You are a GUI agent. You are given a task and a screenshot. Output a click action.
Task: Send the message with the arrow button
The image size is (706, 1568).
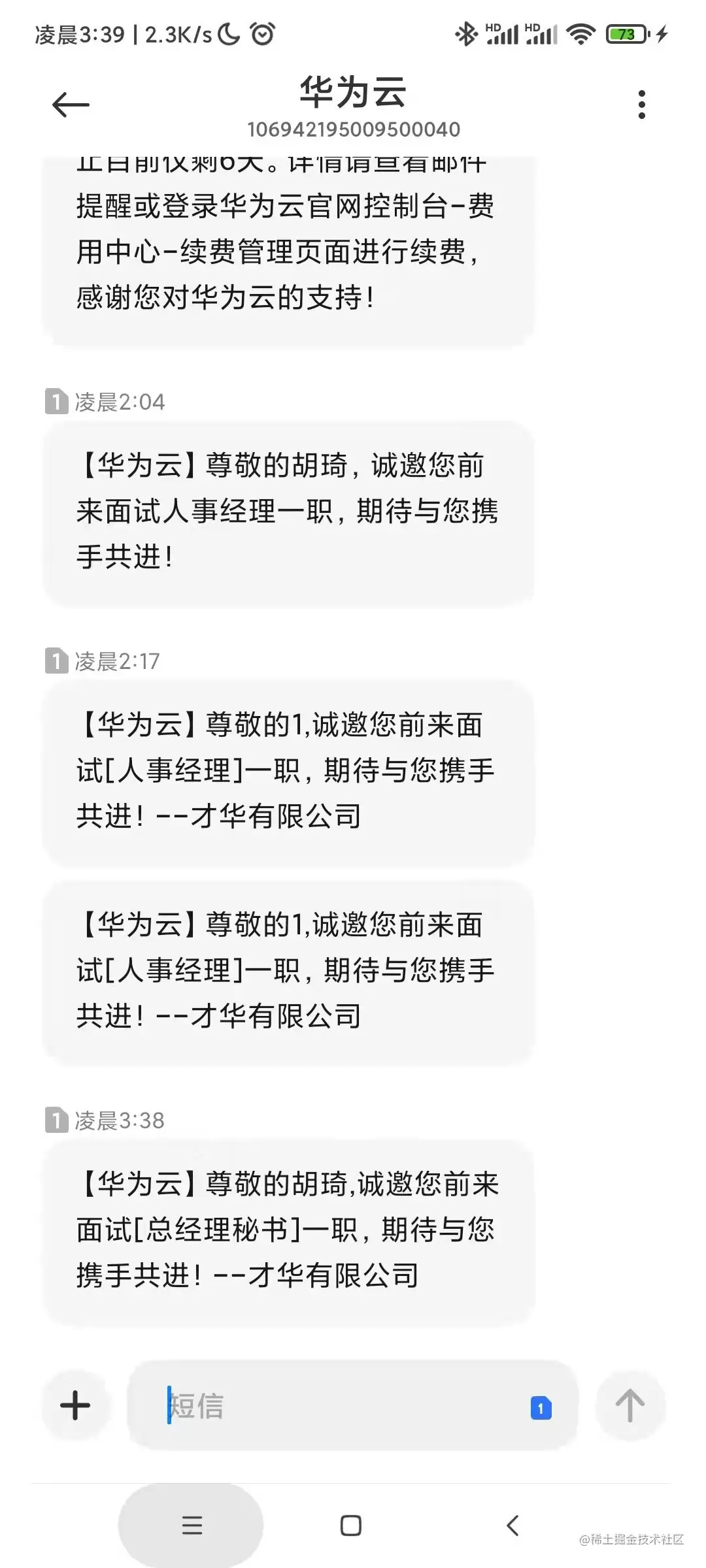point(630,1405)
